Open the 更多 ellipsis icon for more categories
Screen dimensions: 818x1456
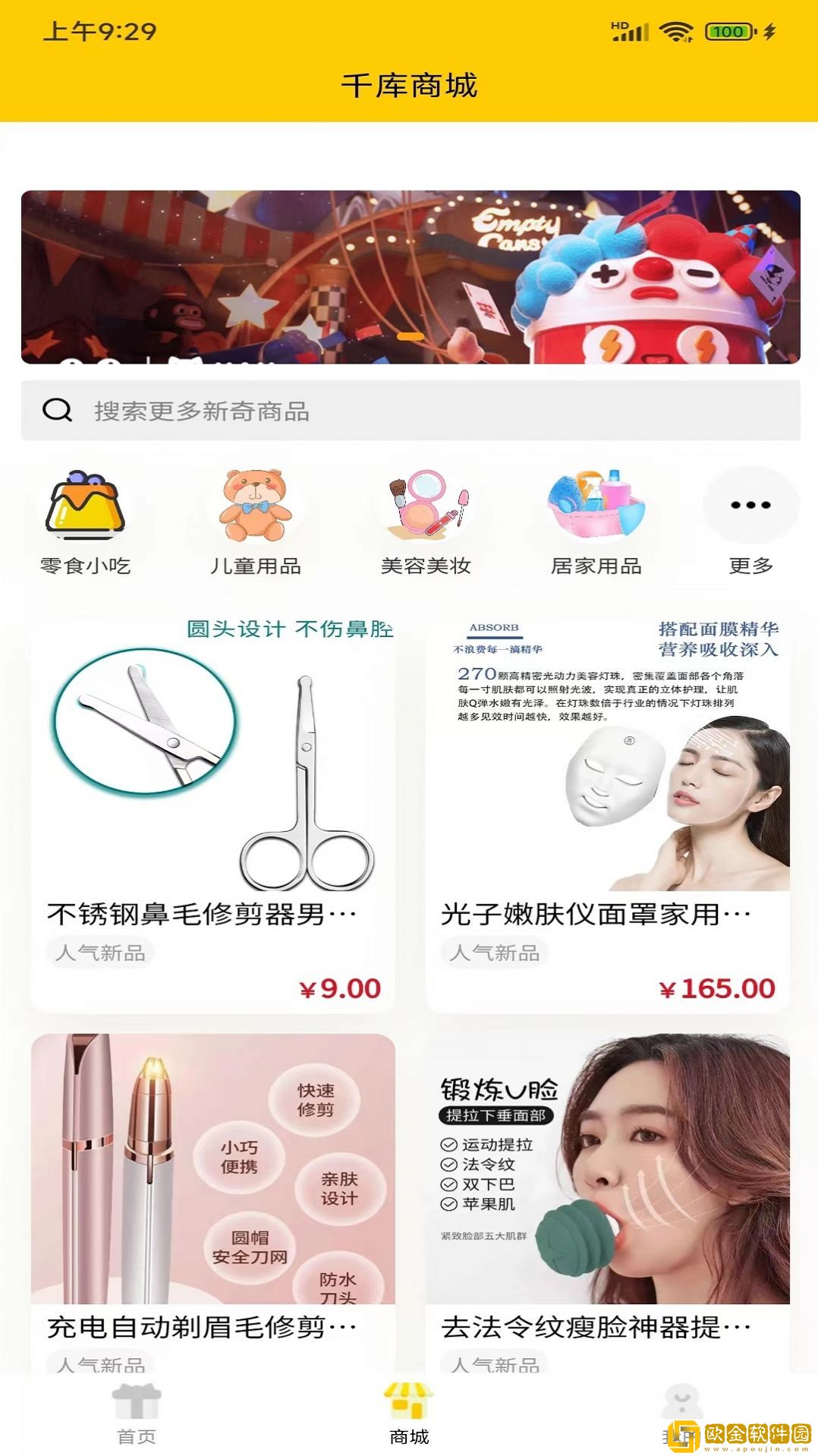pos(751,505)
